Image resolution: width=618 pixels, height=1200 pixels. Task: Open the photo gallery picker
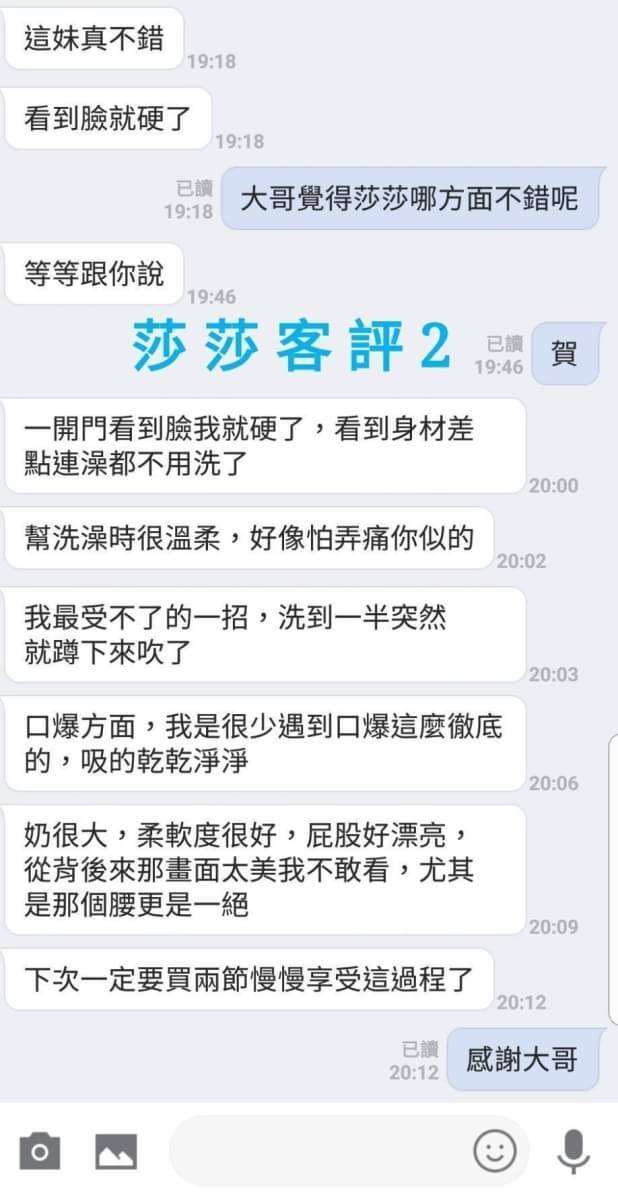click(116, 1151)
